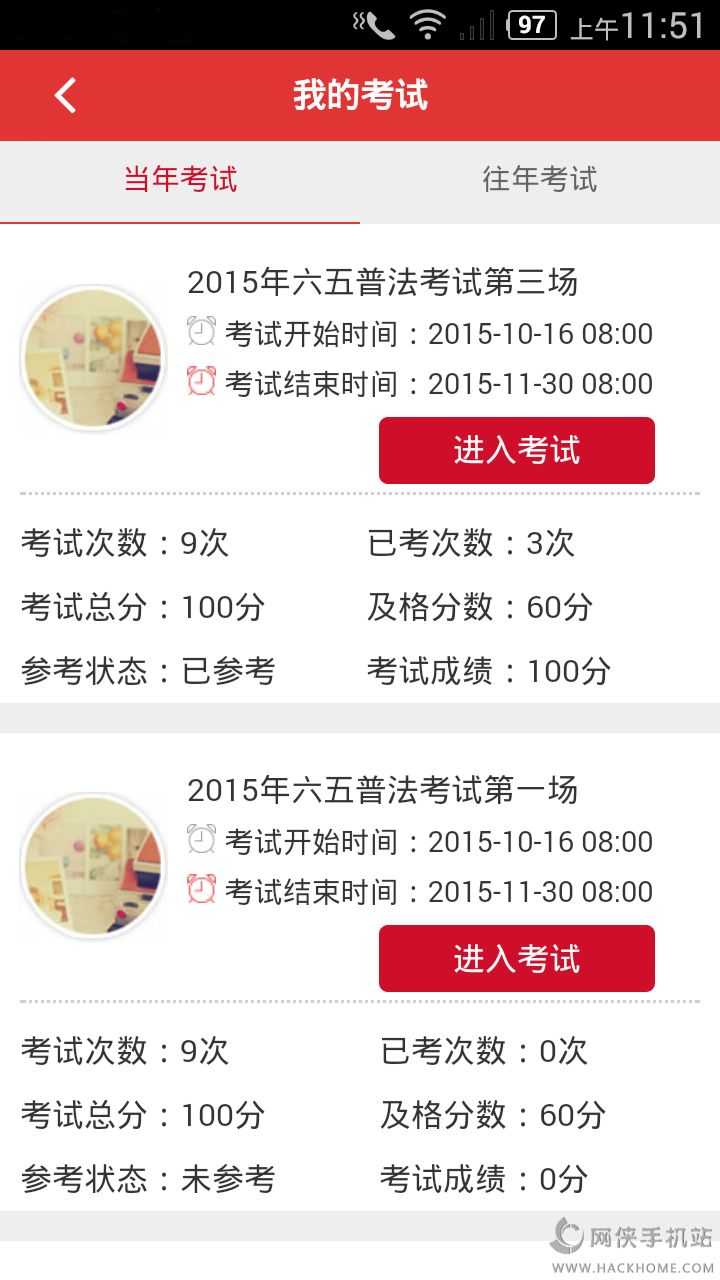The height and width of the screenshot is (1280, 720).
Task: Switch to the 往年考试 tab
Action: tap(537, 181)
